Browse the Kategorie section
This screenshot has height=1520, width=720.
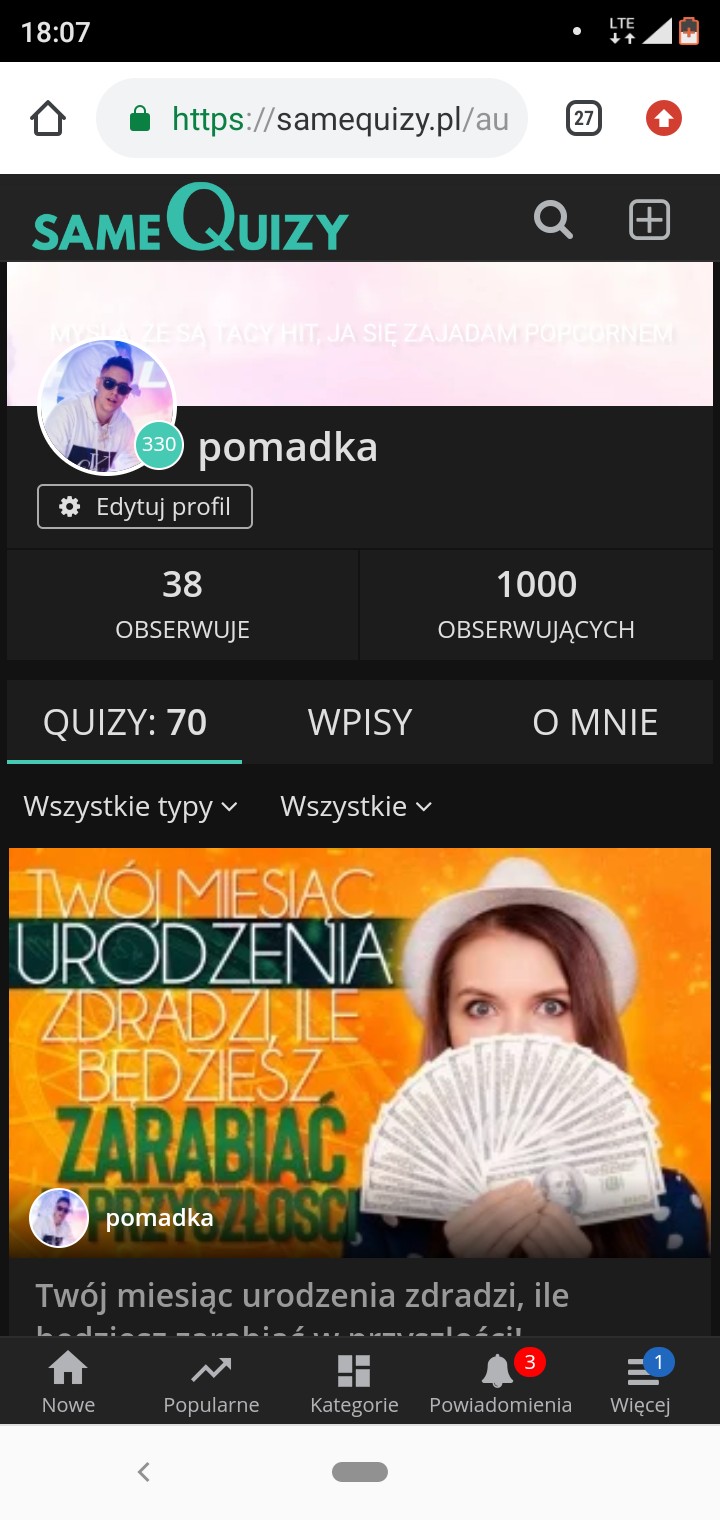click(x=354, y=1382)
